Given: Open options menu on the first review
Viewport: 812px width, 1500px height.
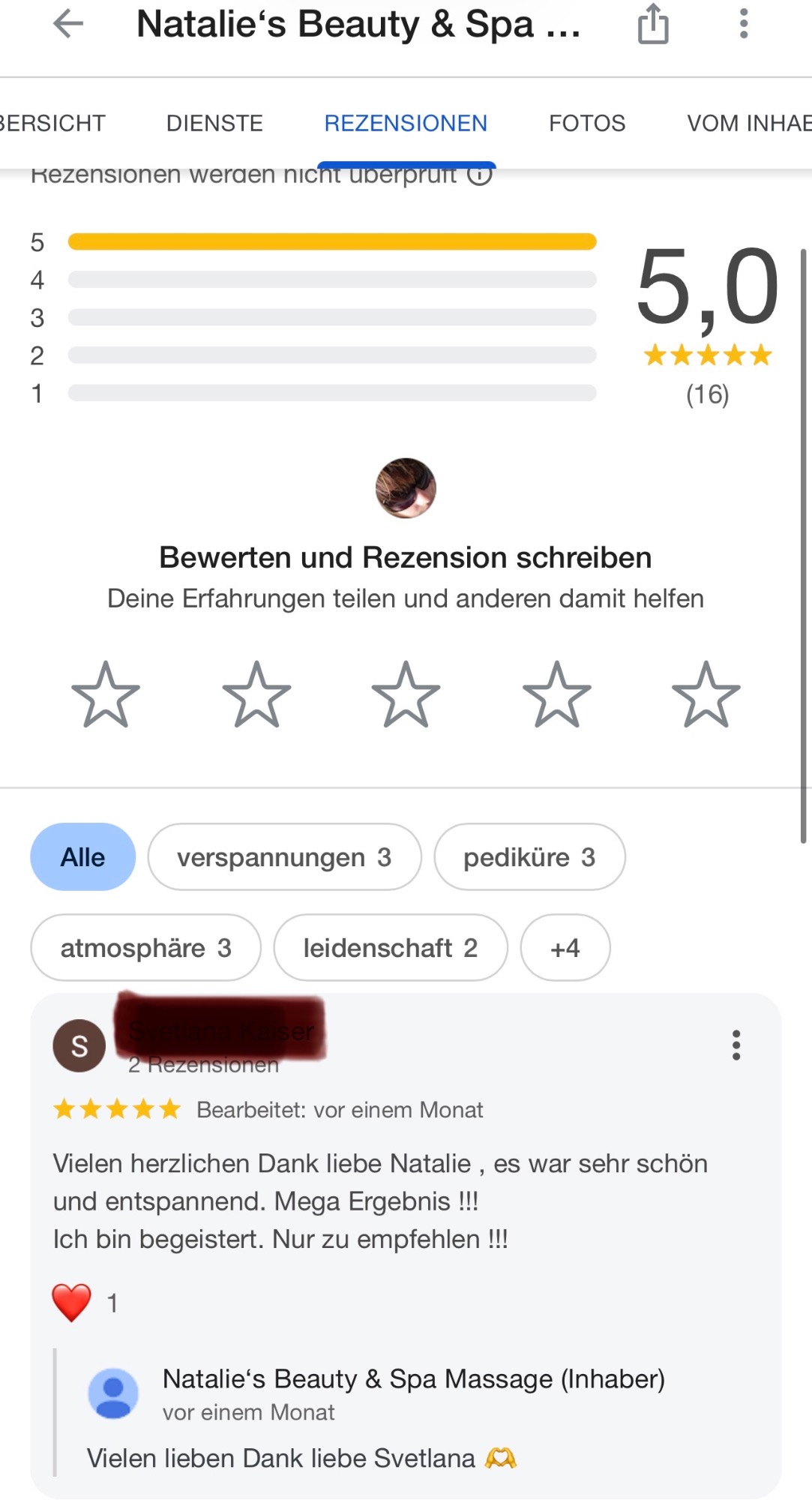Looking at the screenshot, I should click(x=736, y=1045).
